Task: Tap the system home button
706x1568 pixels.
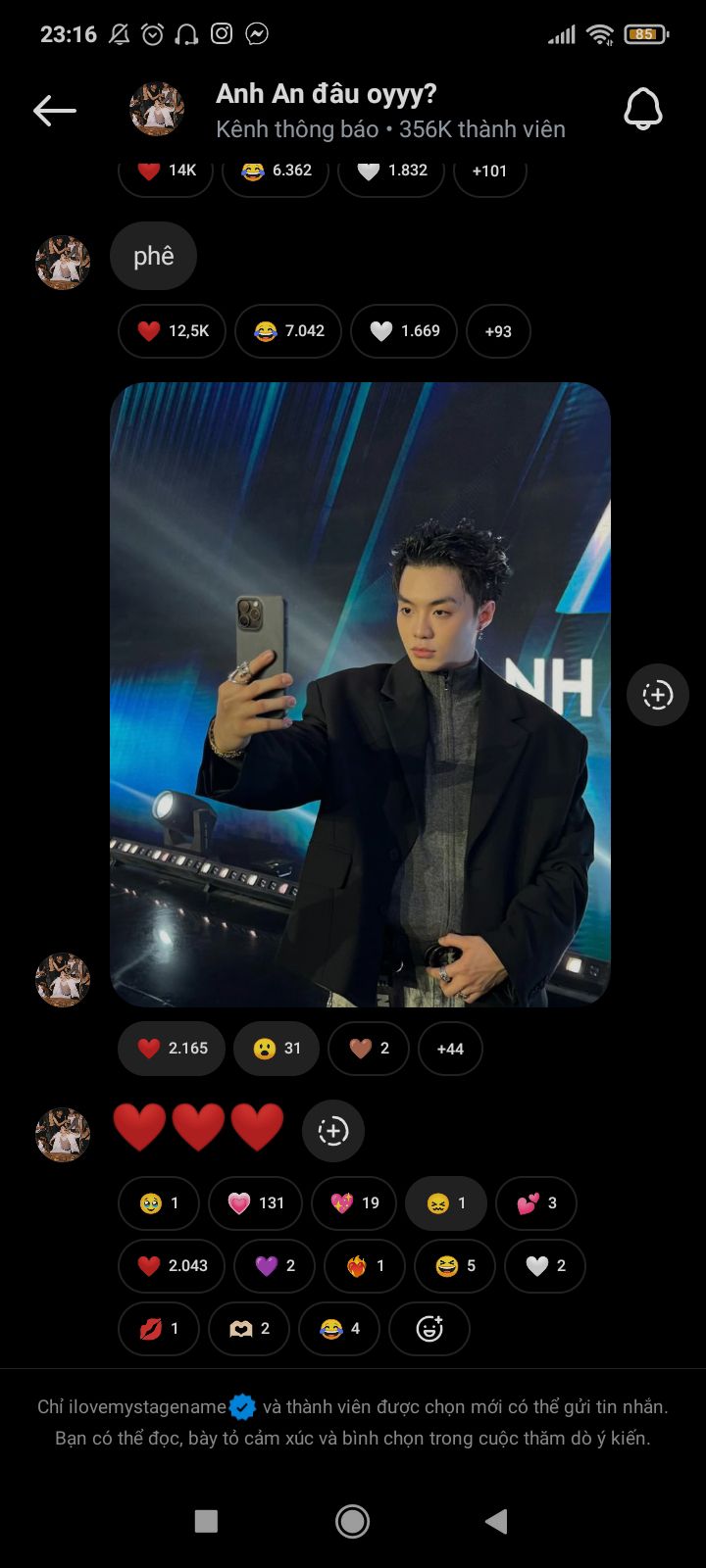Action: click(x=352, y=1521)
